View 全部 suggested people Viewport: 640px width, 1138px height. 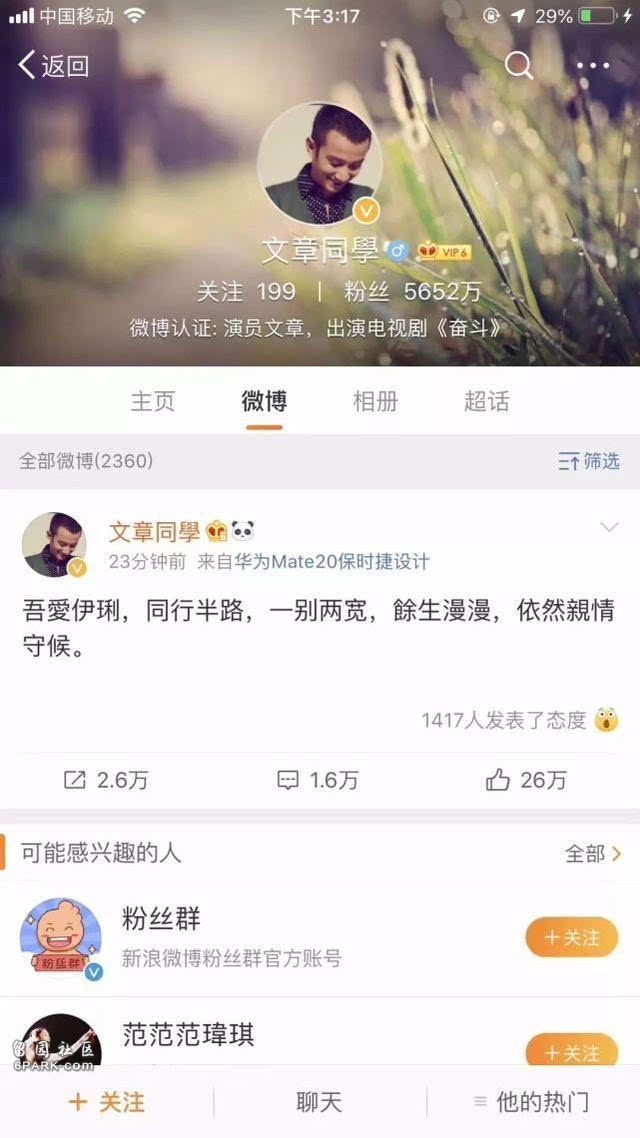click(x=593, y=853)
